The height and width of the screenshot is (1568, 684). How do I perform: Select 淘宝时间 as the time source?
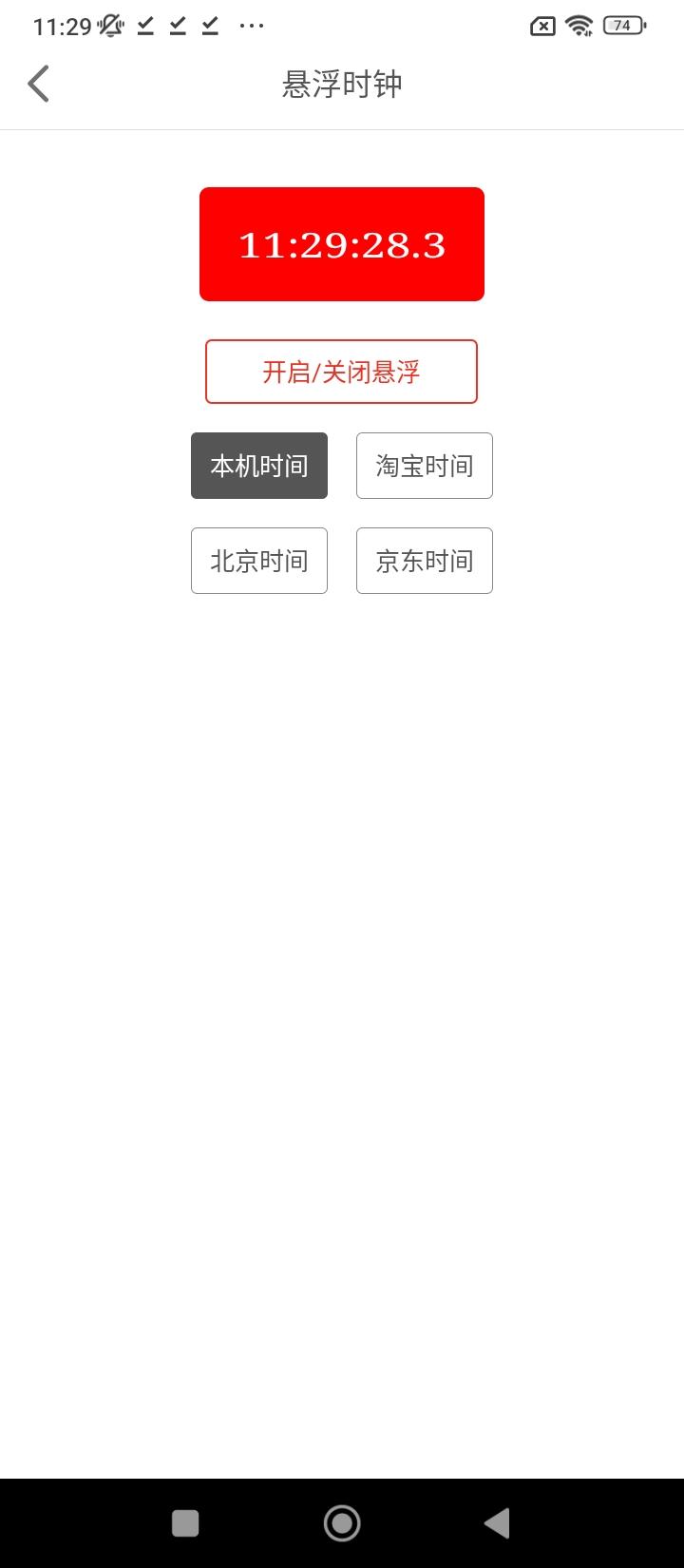click(x=424, y=466)
